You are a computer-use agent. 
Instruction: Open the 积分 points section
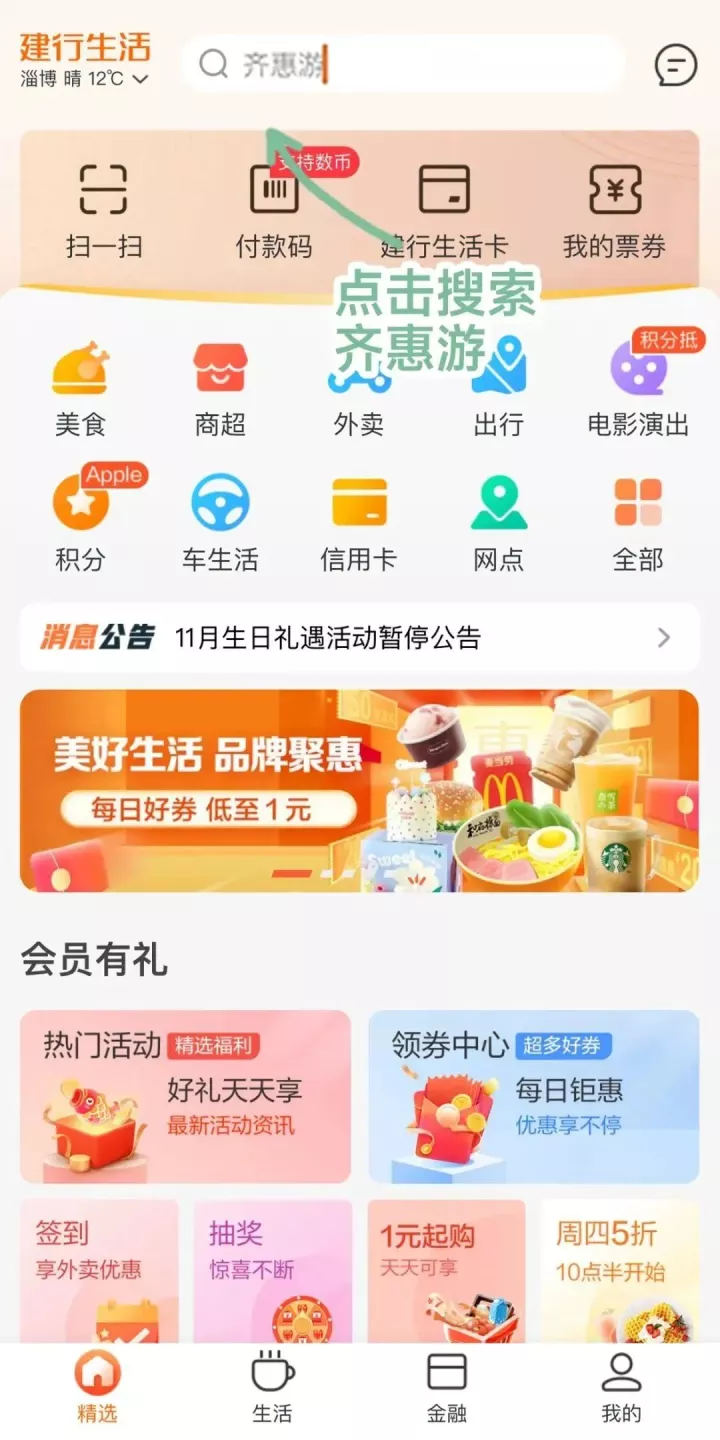click(80, 522)
